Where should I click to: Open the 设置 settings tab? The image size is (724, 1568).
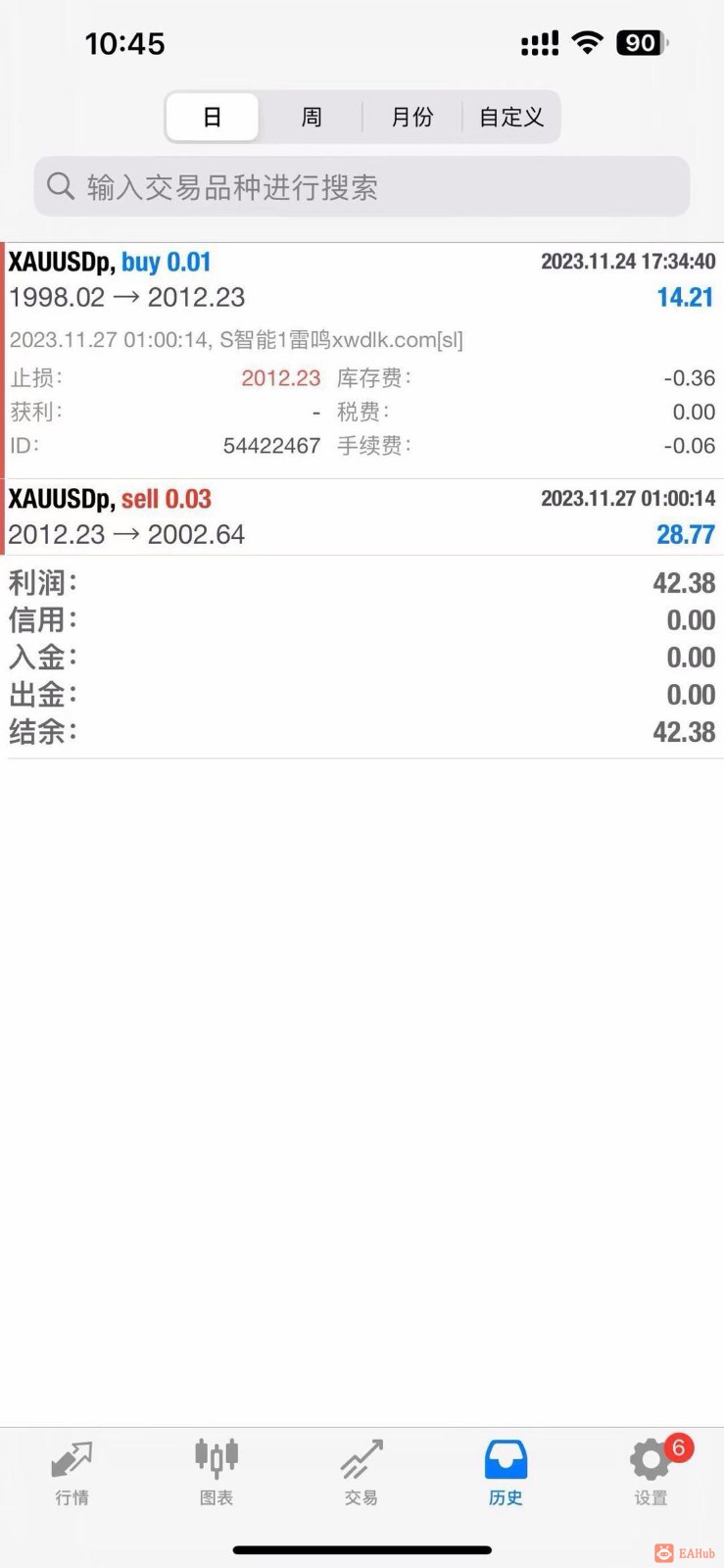(651, 1470)
